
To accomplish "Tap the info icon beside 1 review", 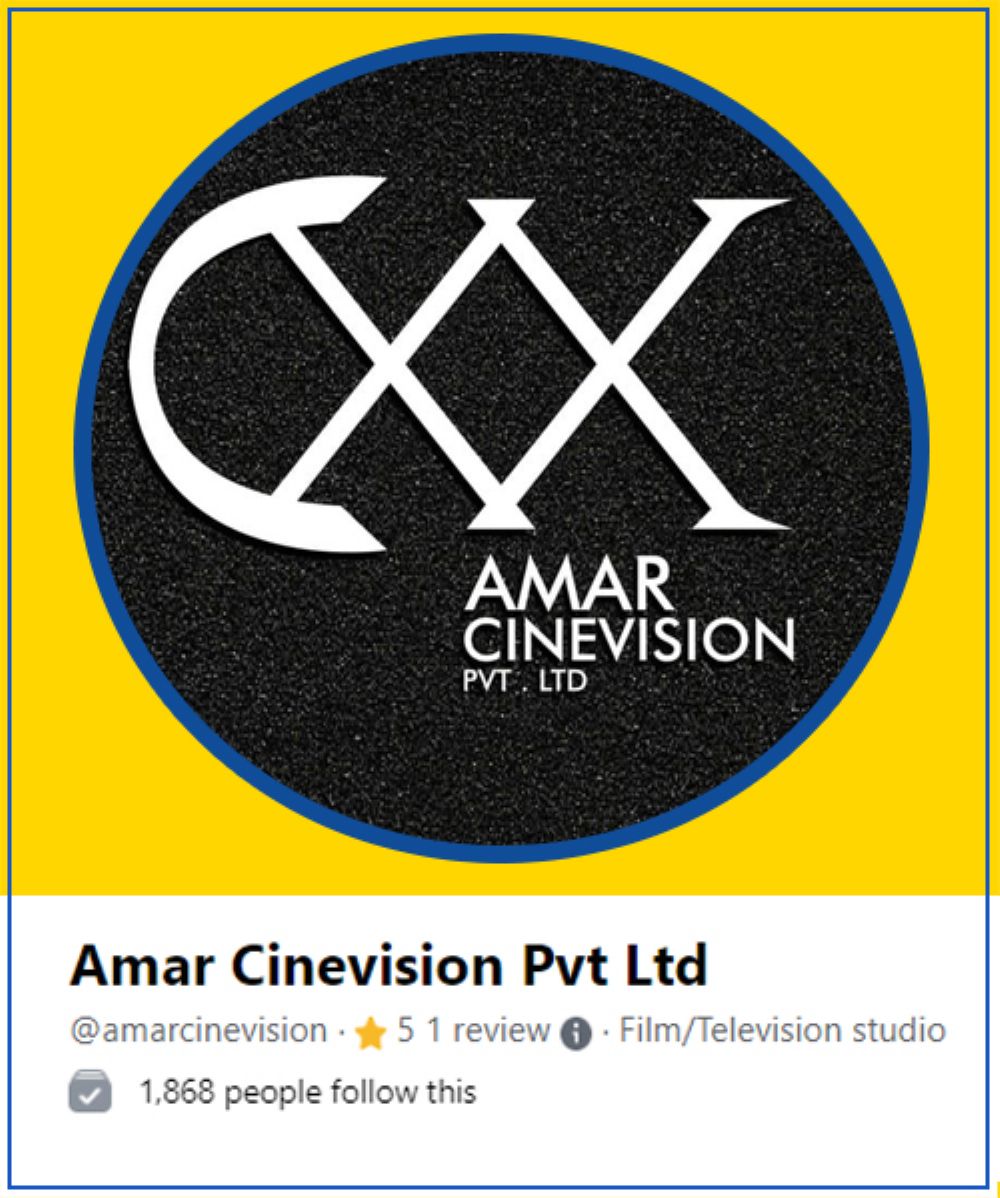I will click(575, 1034).
